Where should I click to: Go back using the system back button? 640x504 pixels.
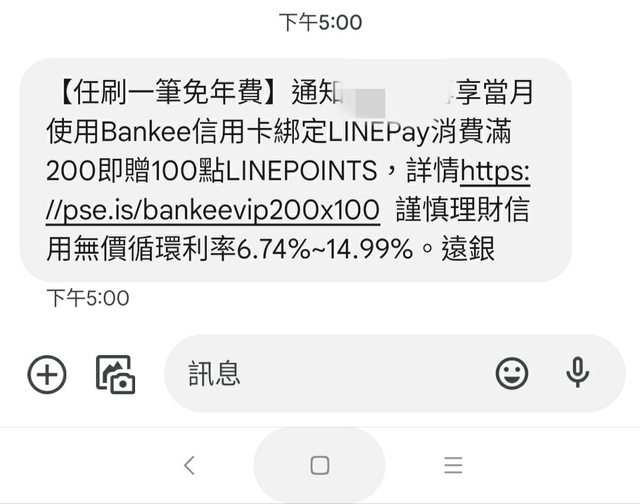pos(189,465)
